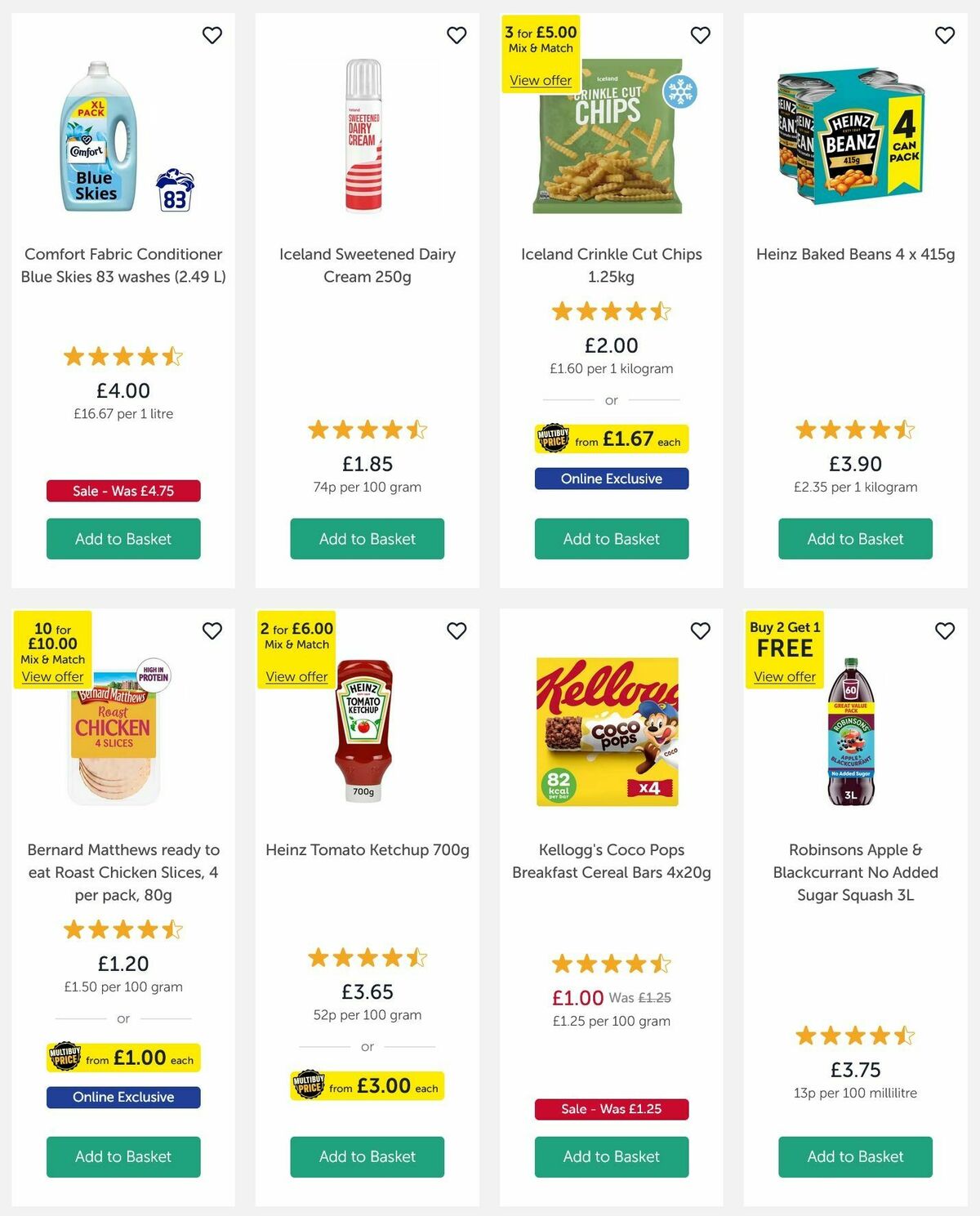Add Comfort Fabric Conditioner to wishlist via heart icon
The height and width of the screenshot is (1216, 980).
pyautogui.click(x=212, y=35)
